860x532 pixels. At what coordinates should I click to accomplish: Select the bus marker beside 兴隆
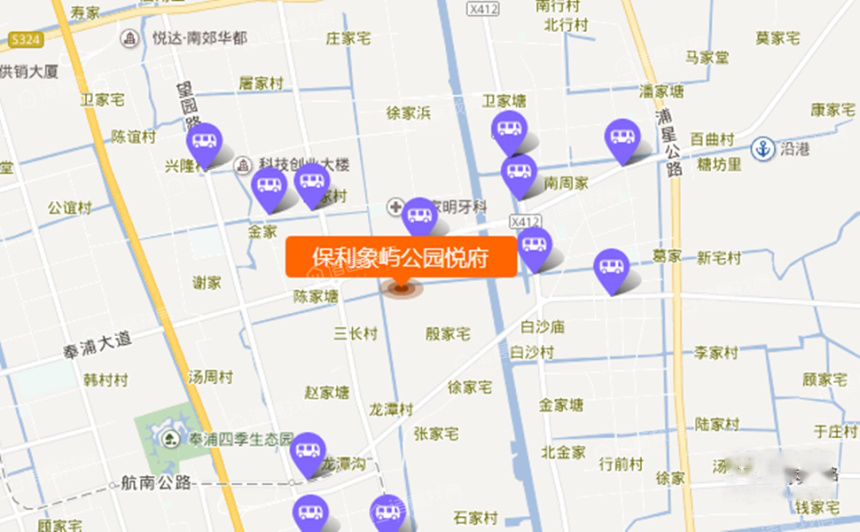click(x=205, y=142)
